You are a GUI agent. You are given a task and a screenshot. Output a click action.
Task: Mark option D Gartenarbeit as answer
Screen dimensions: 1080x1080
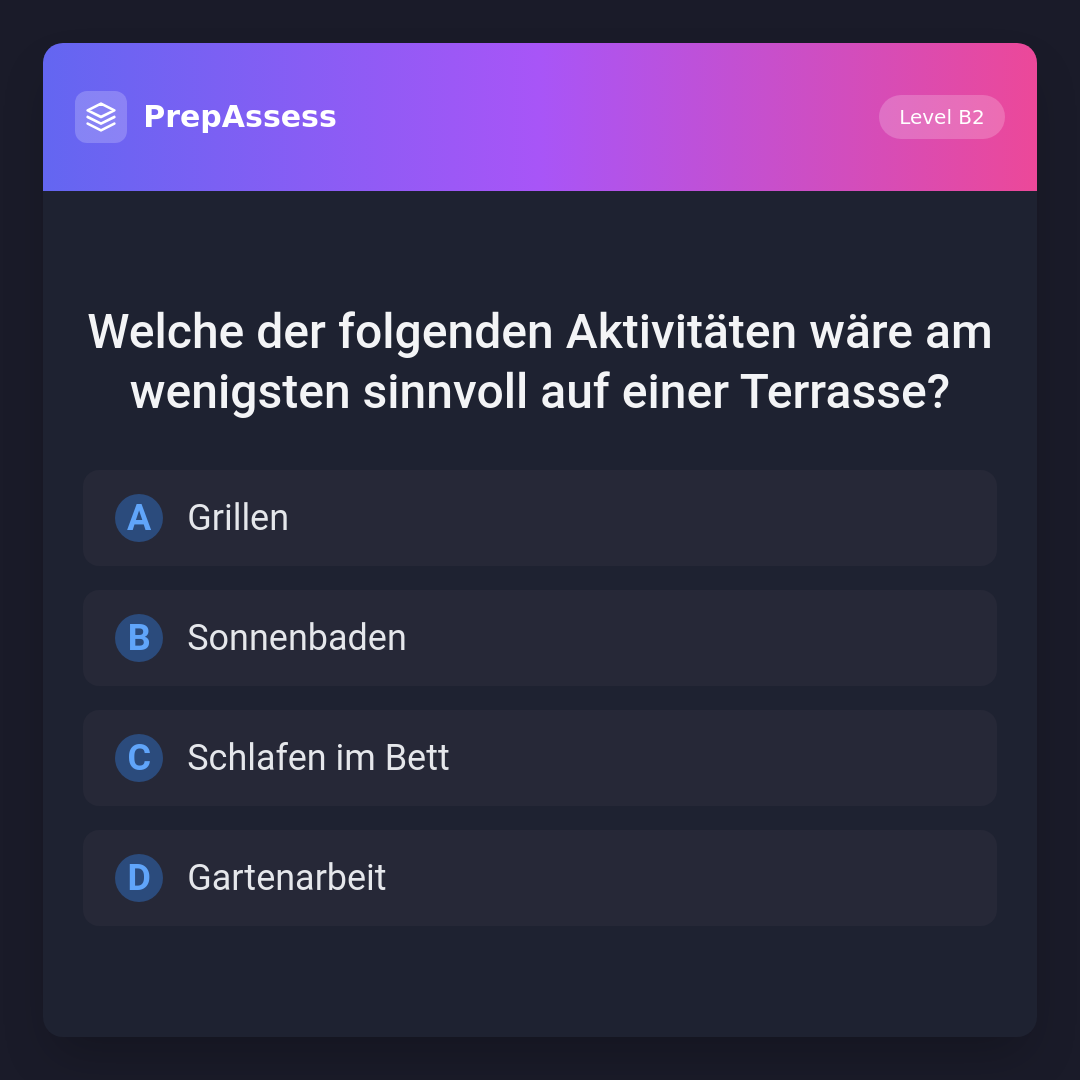(539, 878)
